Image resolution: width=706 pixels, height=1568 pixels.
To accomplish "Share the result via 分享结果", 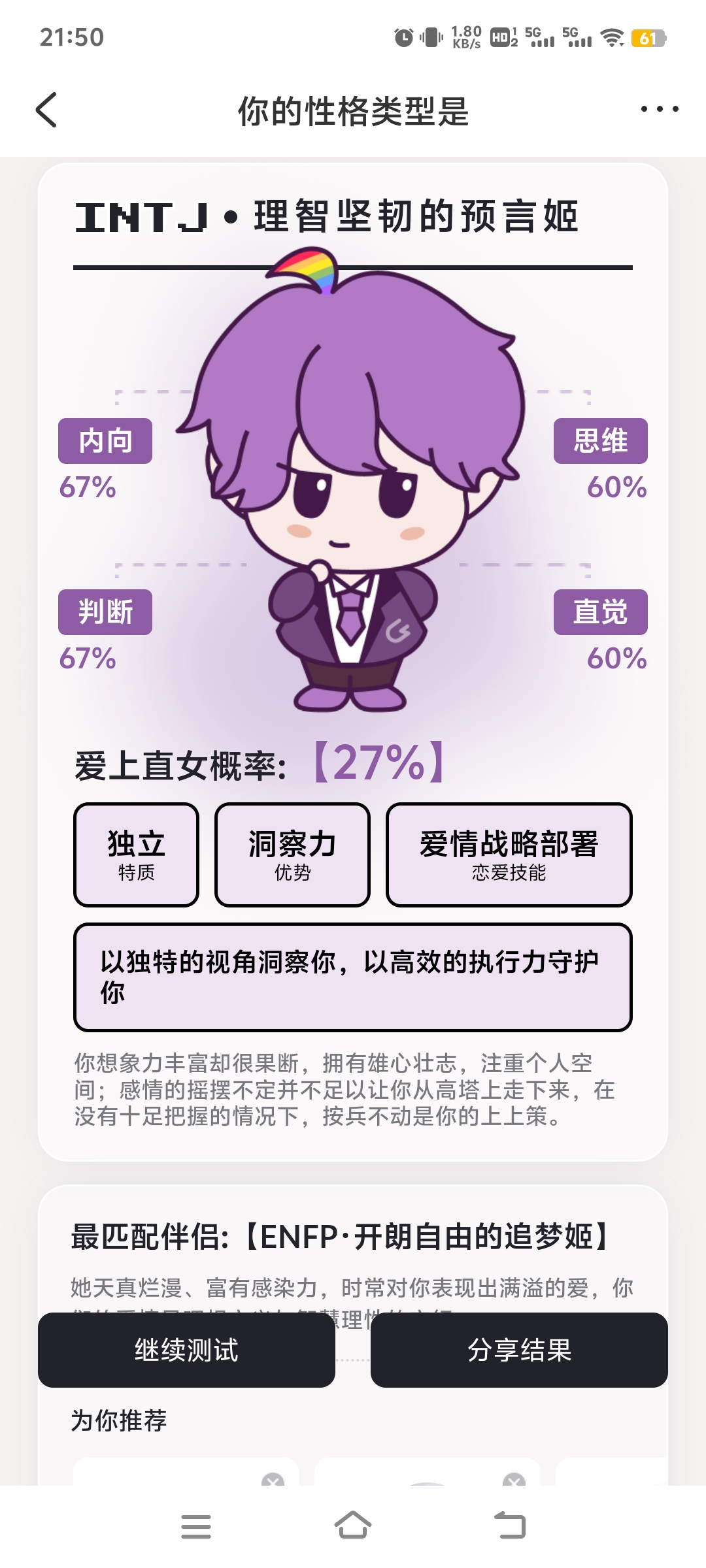I will [519, 1350].
